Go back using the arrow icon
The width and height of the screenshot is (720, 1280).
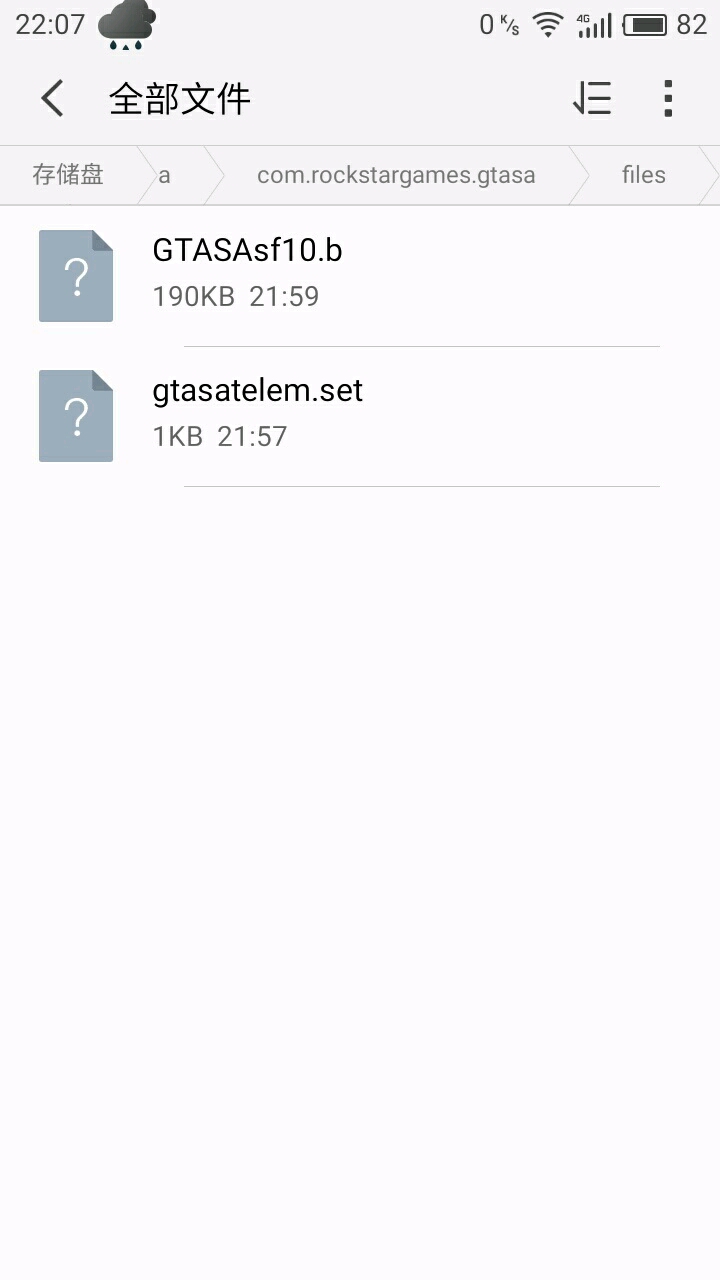(x=52, y=99)
